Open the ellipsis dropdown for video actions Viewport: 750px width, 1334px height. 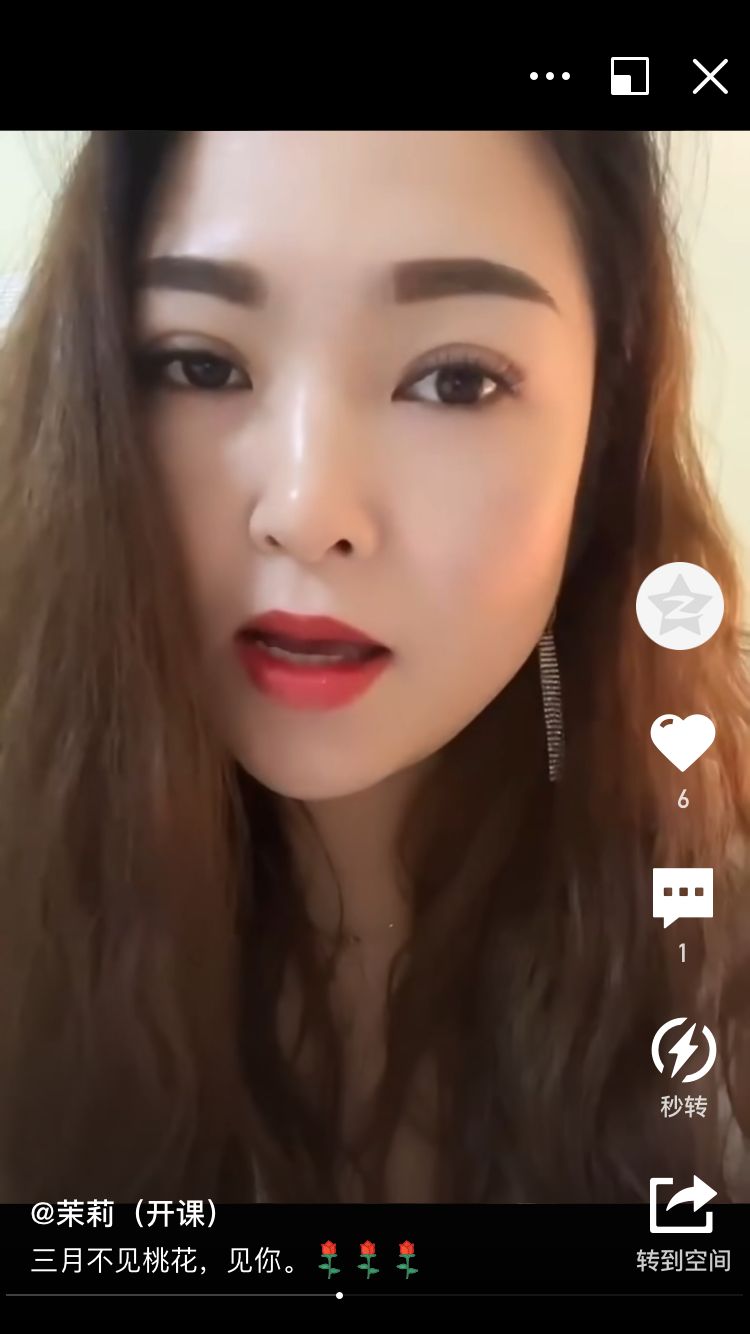[x=549, y=76]
